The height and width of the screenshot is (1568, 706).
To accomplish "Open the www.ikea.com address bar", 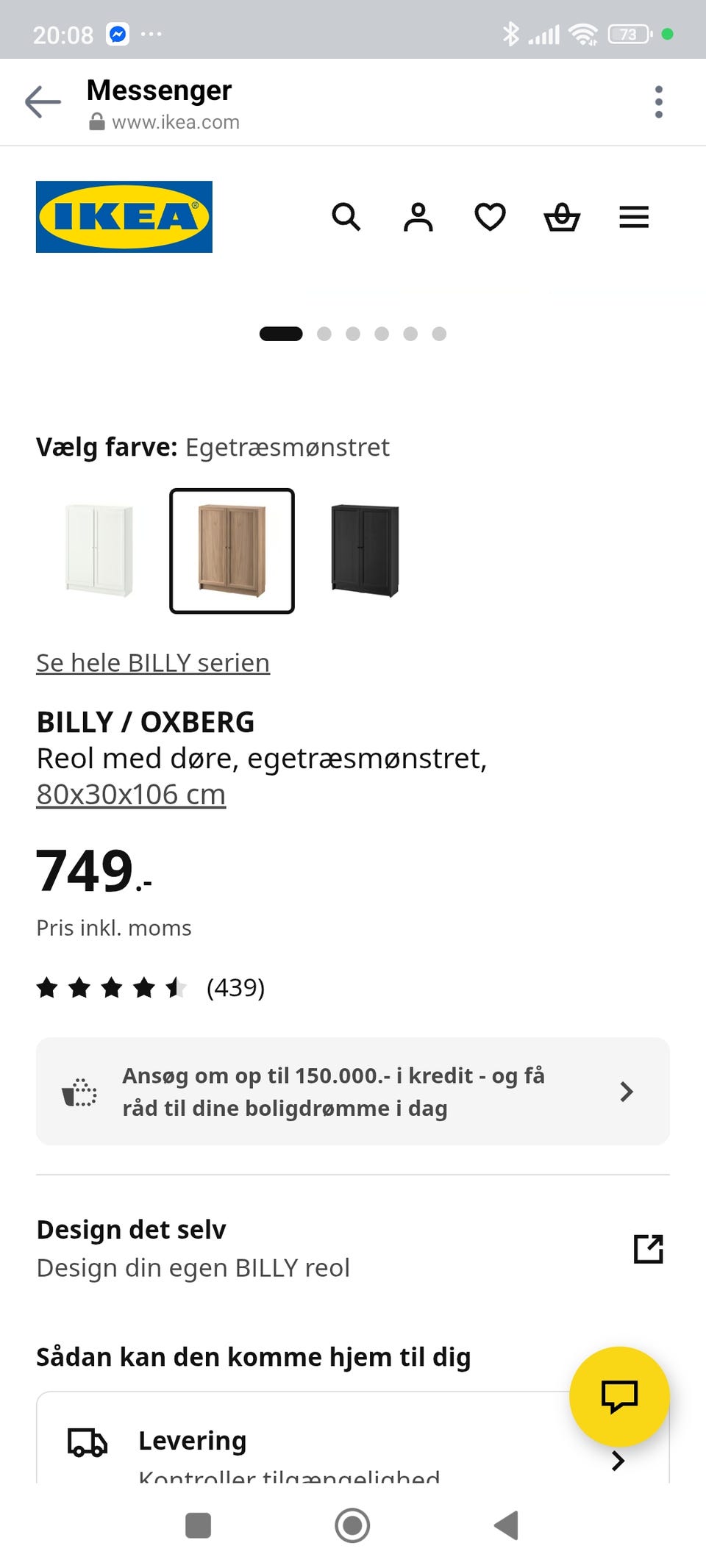I will pyautogui.click(x=174, y=121).
